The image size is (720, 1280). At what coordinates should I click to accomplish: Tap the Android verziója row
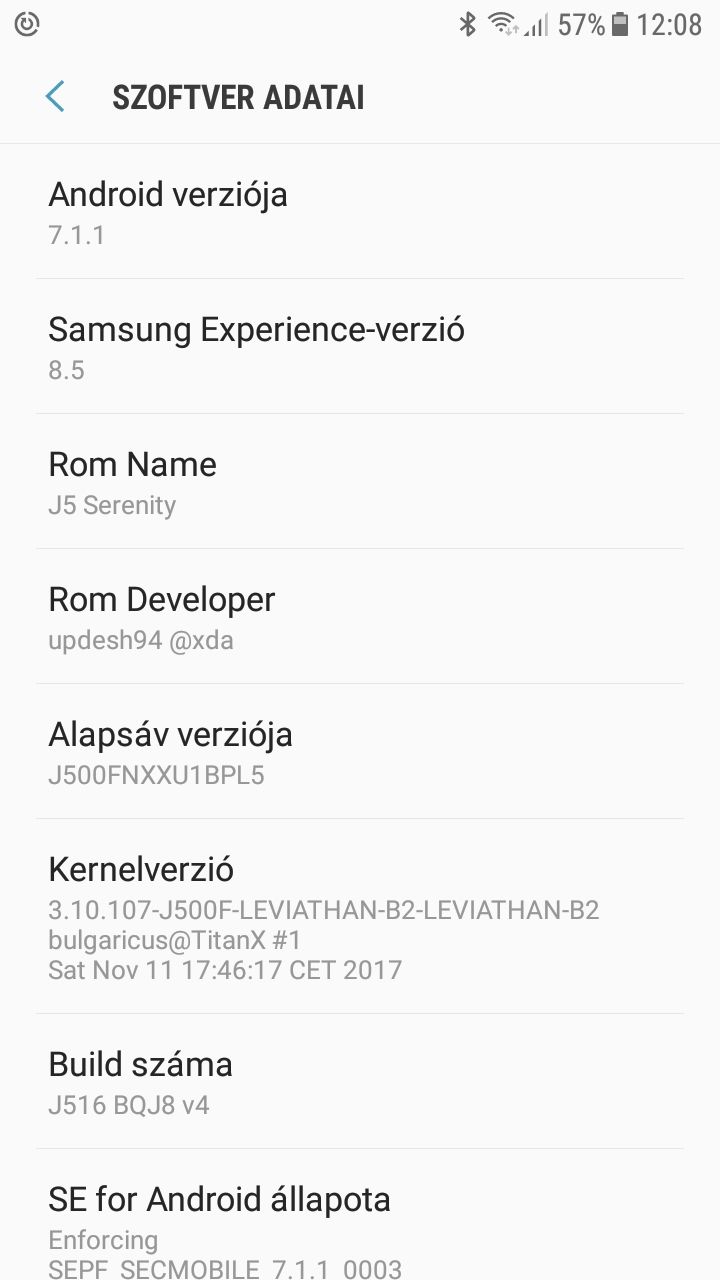click(x=360, y=212)
